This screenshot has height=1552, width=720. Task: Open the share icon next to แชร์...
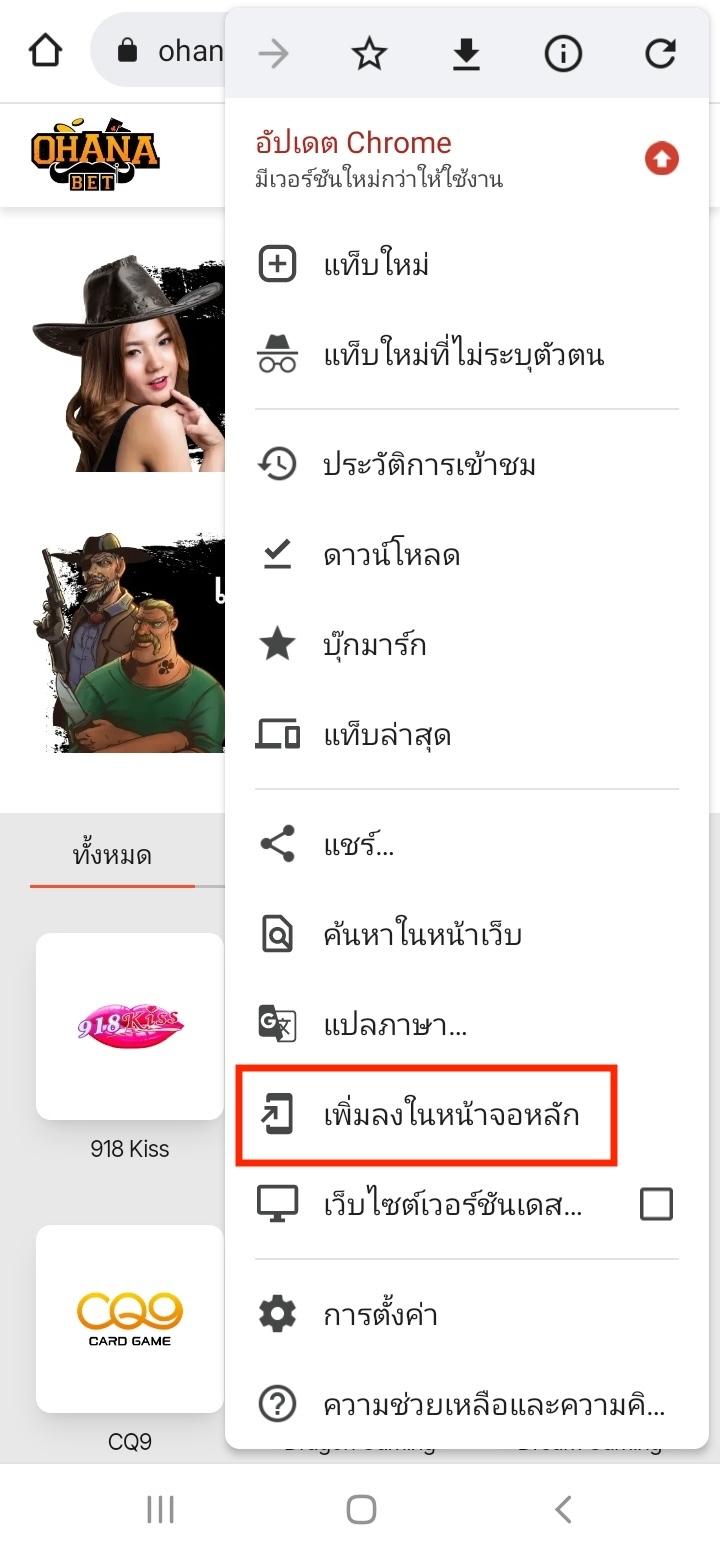coord(277,844)
